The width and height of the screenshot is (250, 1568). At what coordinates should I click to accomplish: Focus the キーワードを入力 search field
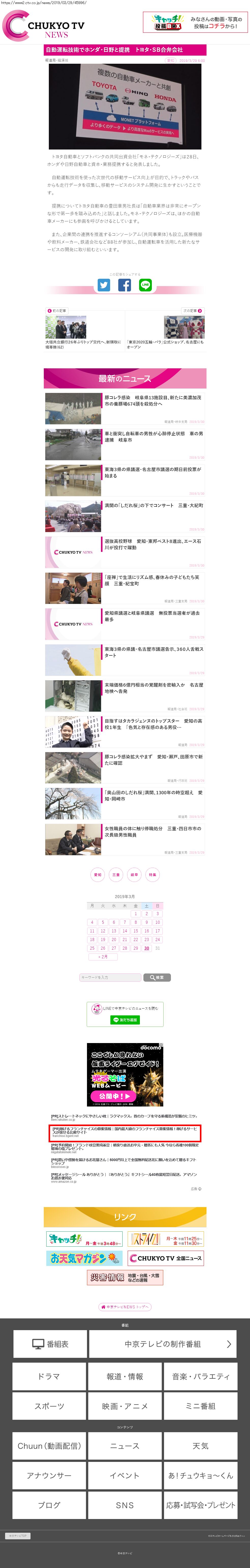110,977
